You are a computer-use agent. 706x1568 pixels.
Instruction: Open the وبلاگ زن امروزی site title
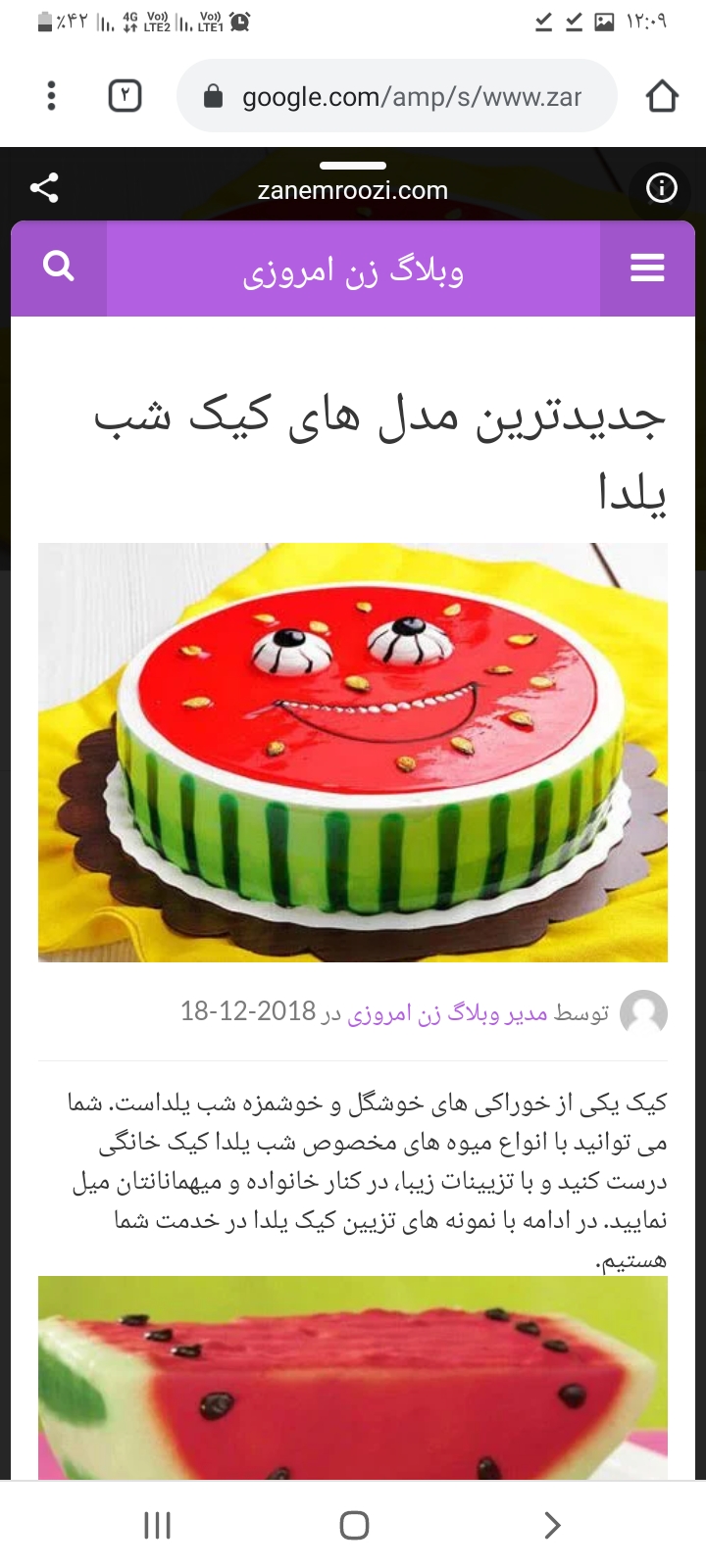click(x=353, y=270)
